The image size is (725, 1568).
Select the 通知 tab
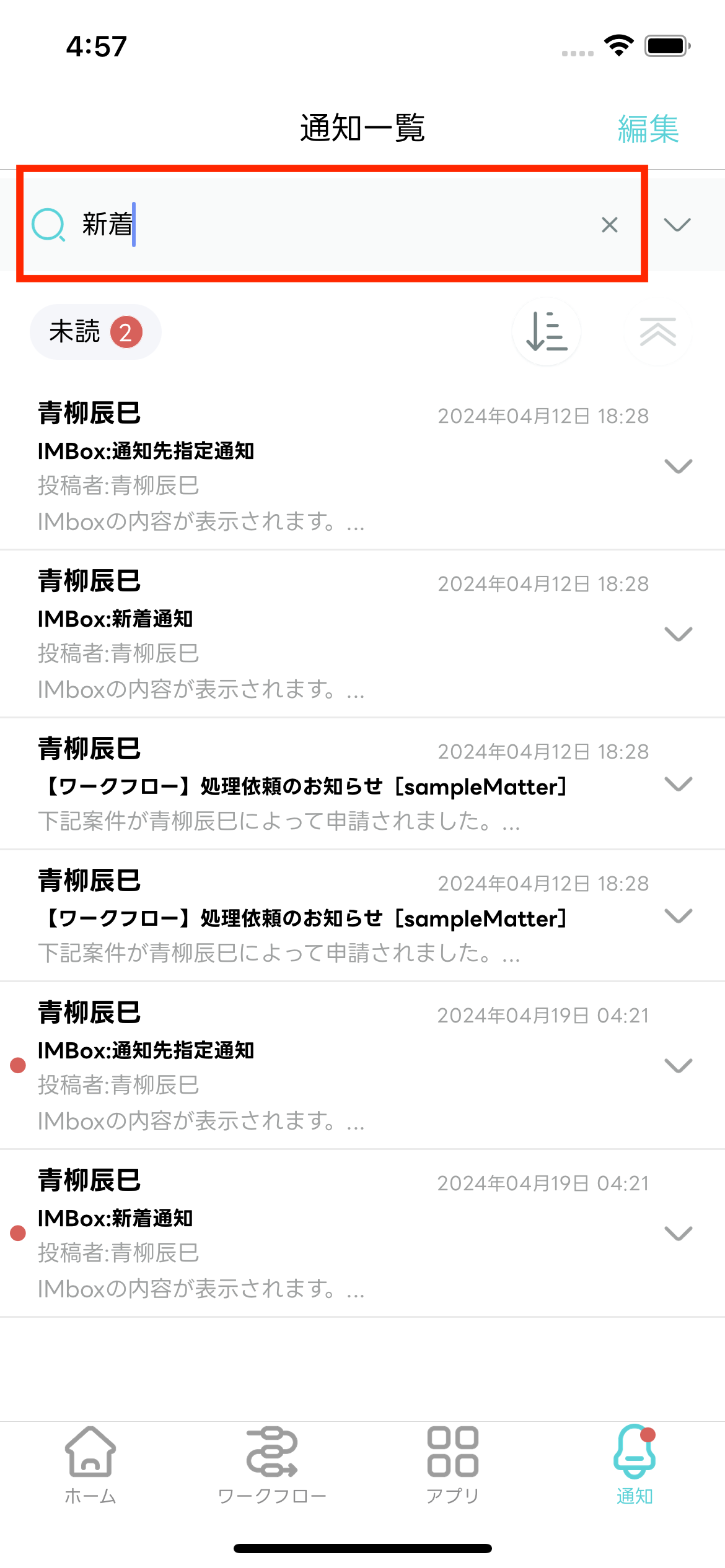pos(635,1465)
